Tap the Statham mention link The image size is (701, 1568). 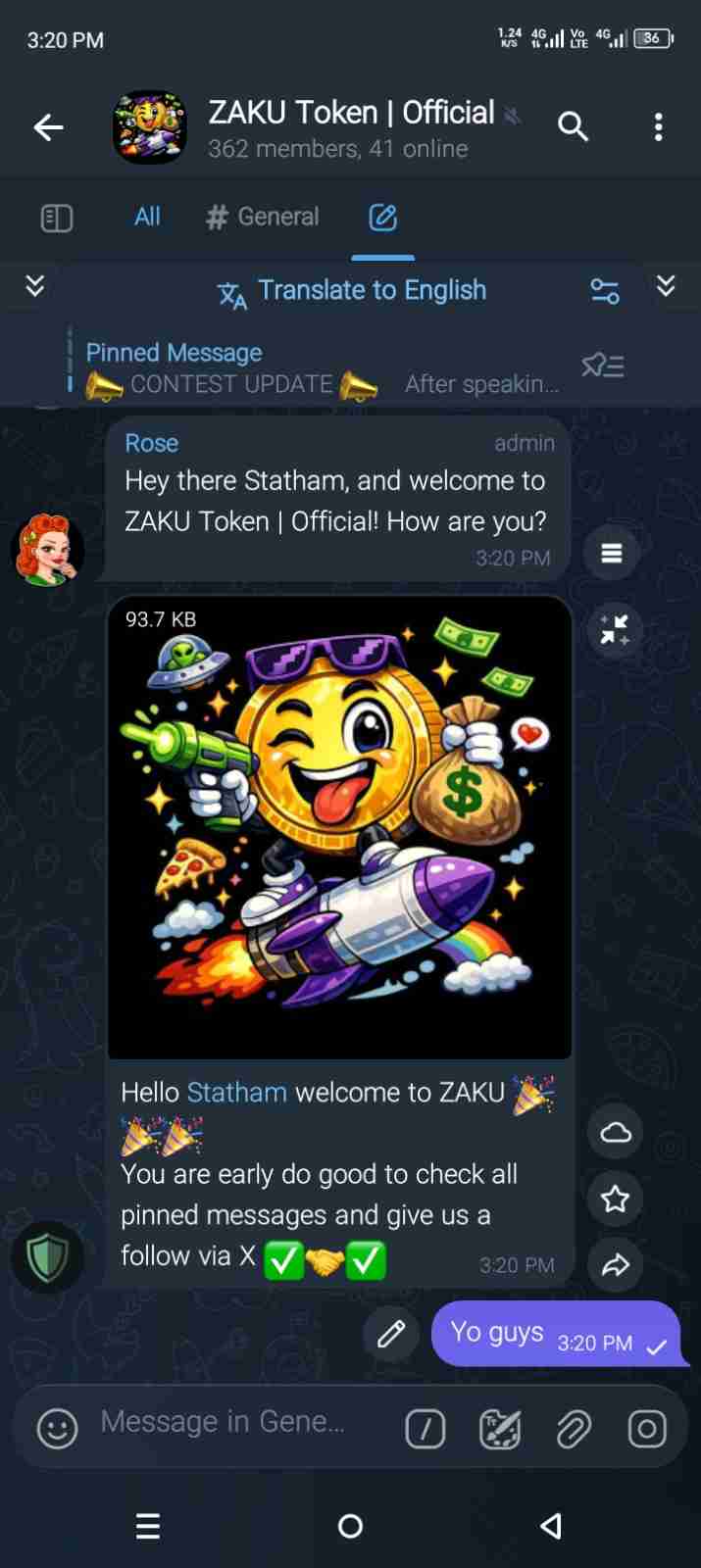236,1092
